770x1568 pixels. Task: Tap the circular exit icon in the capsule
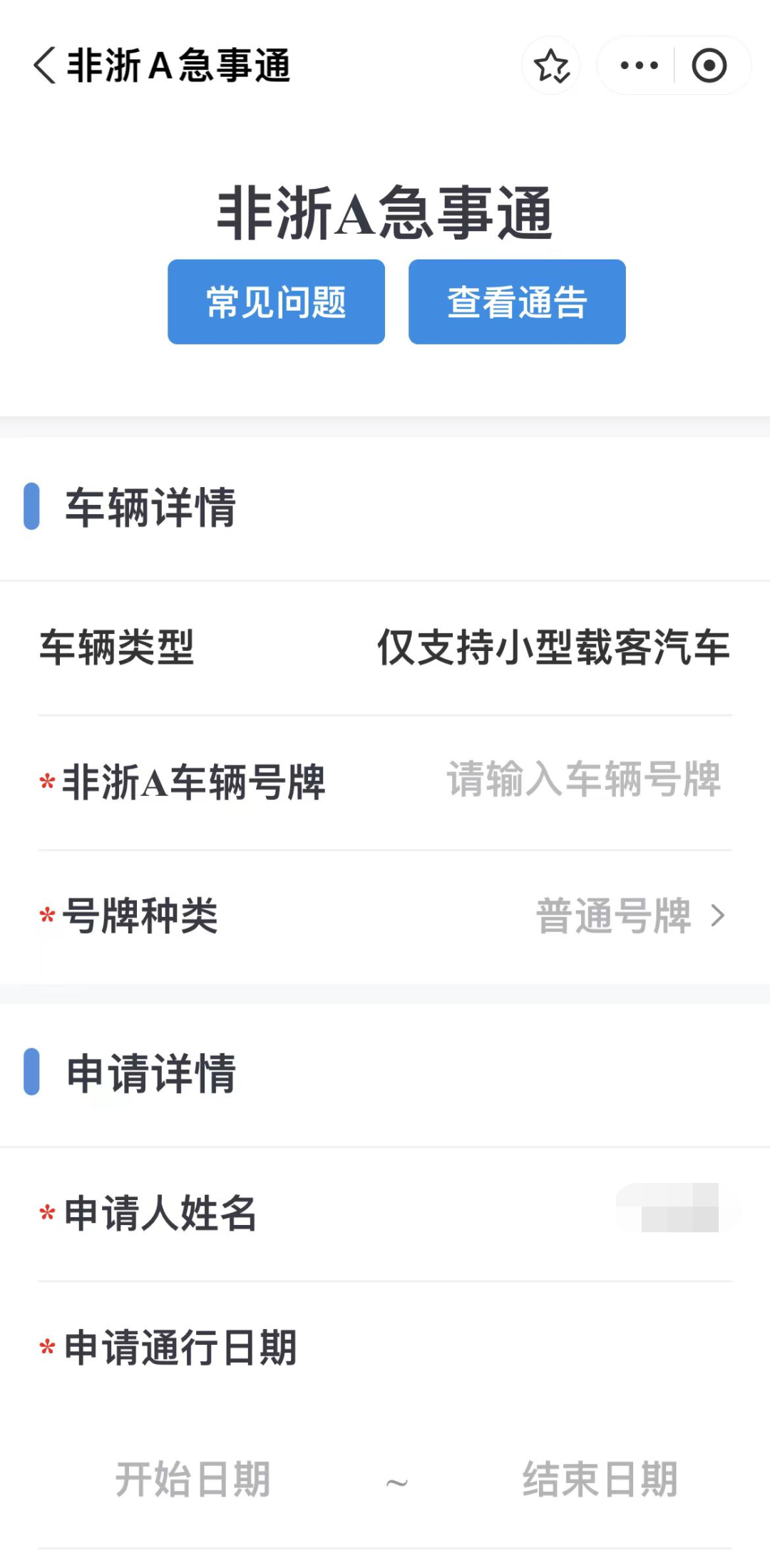[709, 66]
